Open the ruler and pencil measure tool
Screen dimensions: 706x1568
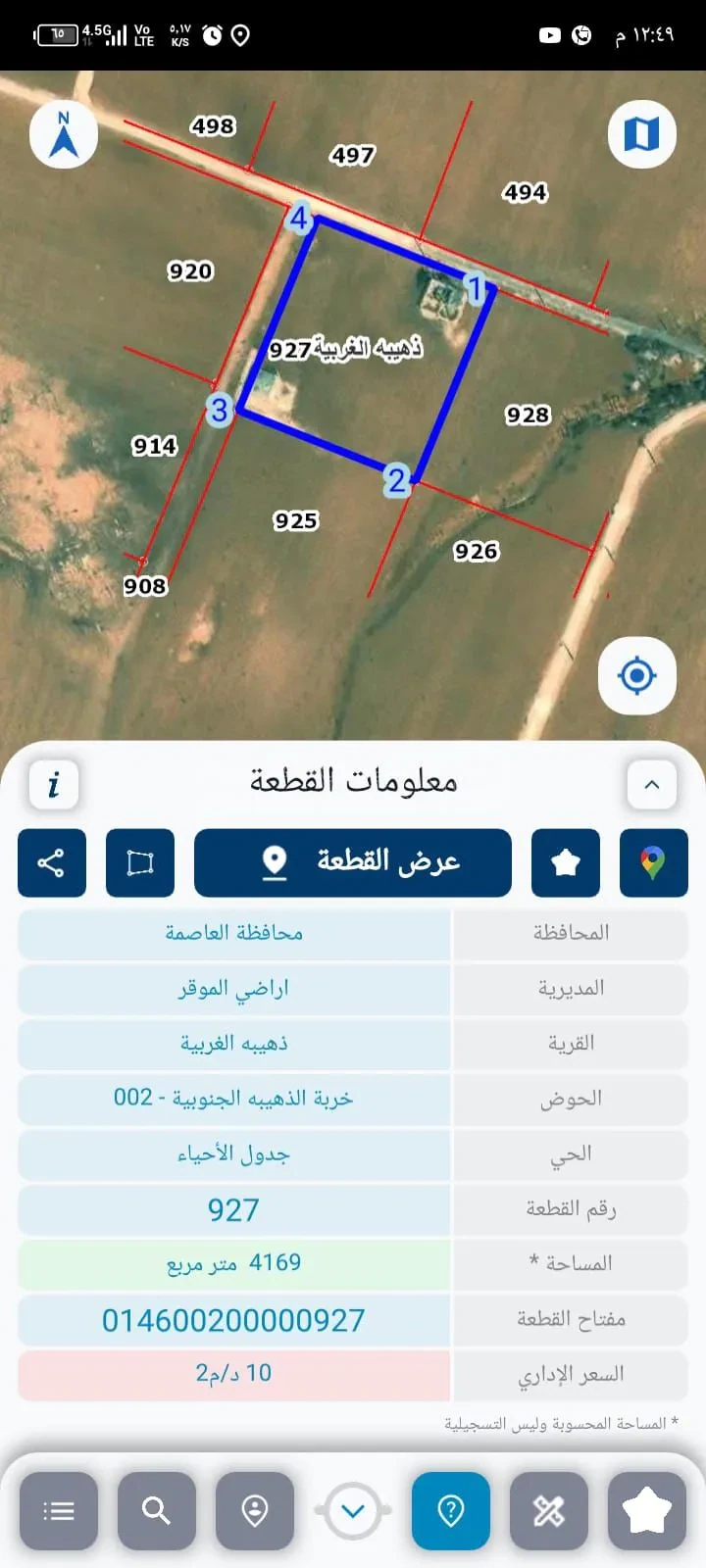tap(549, 1511)
